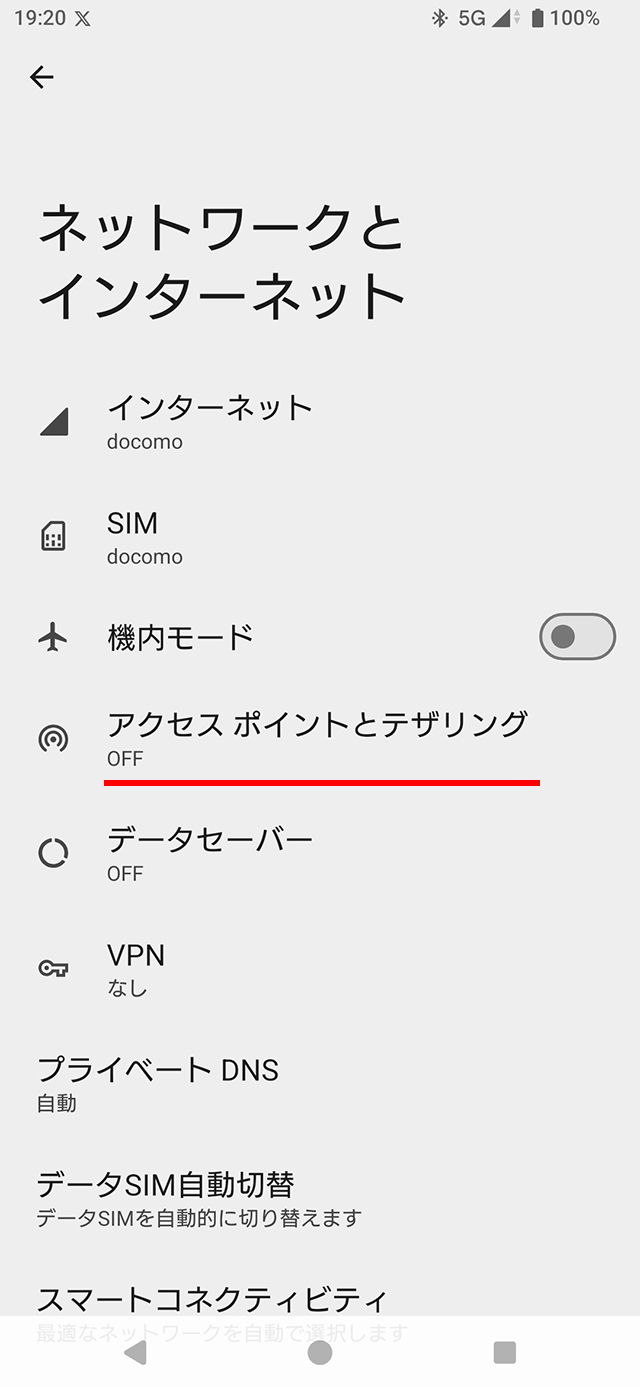Go back using the top arrow
Screen dimensions: 640x1387
pos(42,77)
